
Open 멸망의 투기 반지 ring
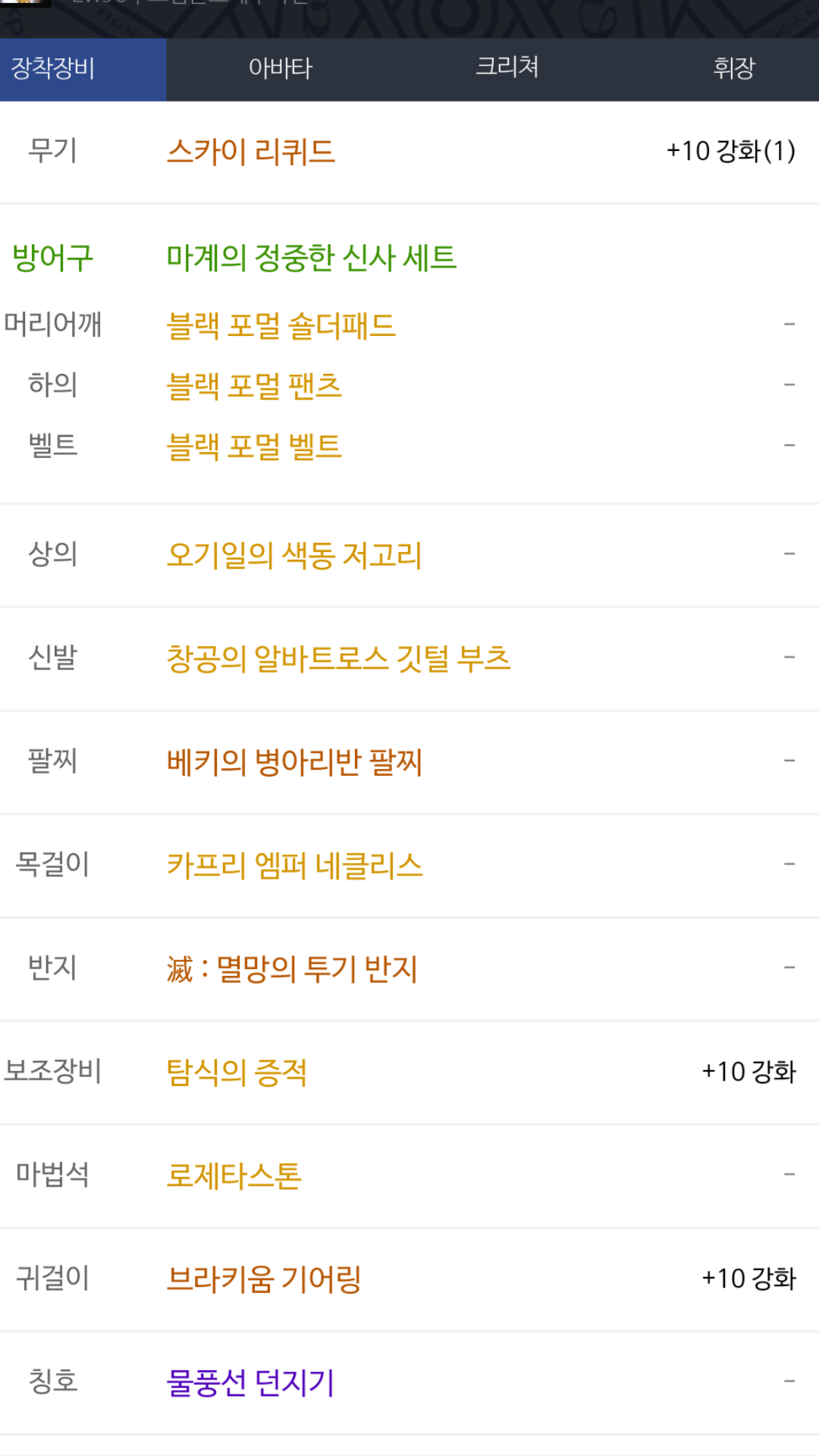(292, 969)
